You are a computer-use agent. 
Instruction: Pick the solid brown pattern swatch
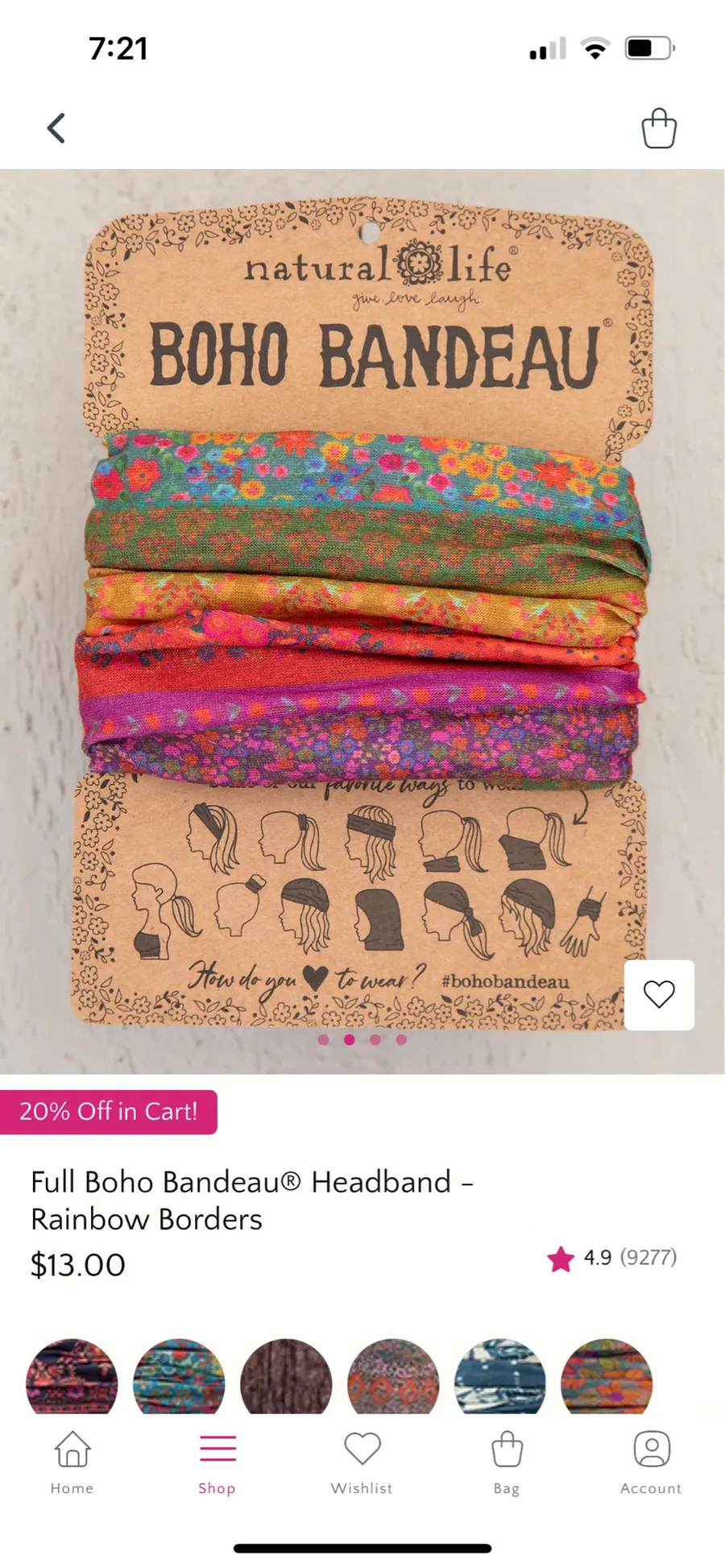click(x=286, y=1376)
